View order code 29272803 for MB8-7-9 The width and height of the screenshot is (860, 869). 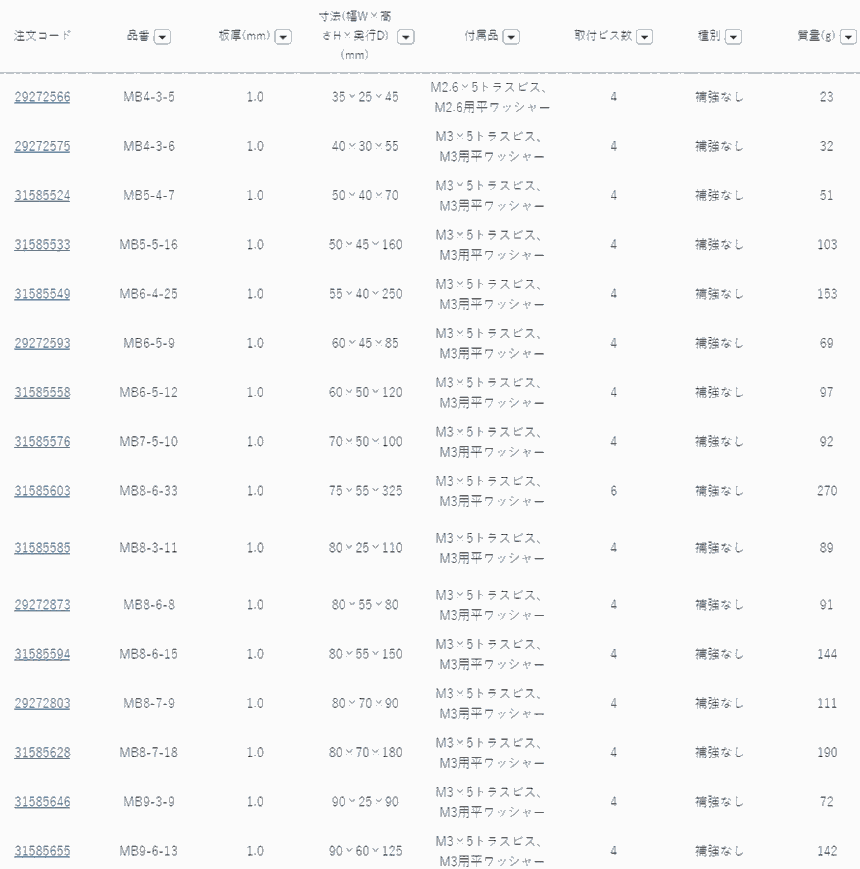click(x=42, y=703)
